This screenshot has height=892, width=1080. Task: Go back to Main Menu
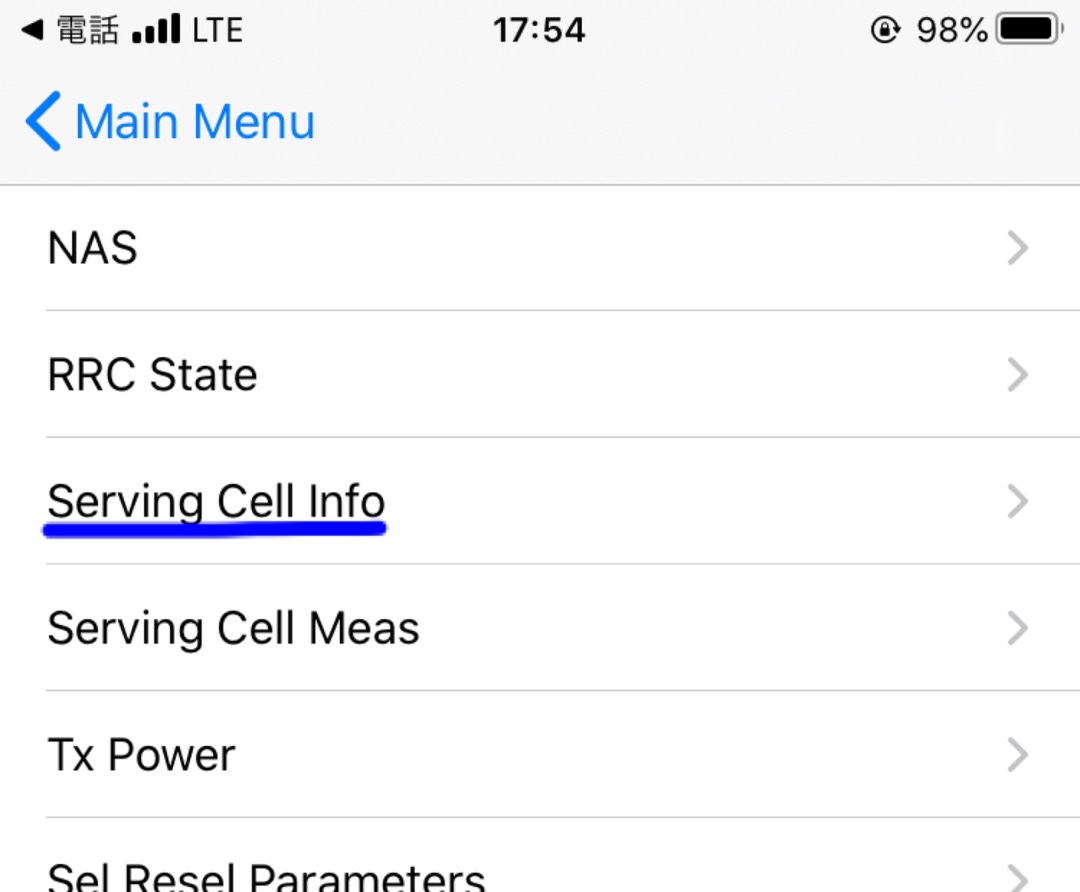(170, 122)
